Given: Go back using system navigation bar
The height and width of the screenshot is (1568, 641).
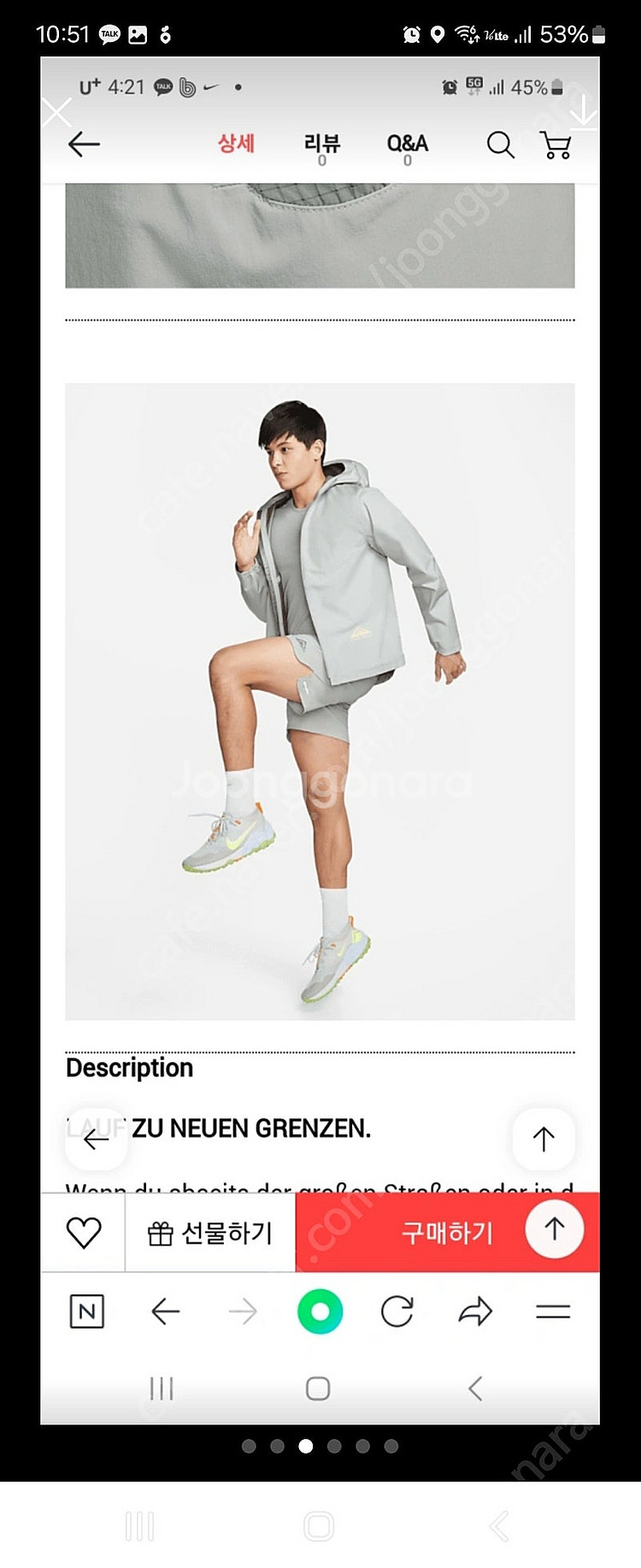Looking at the screenshot, I should coord(498,1526).
